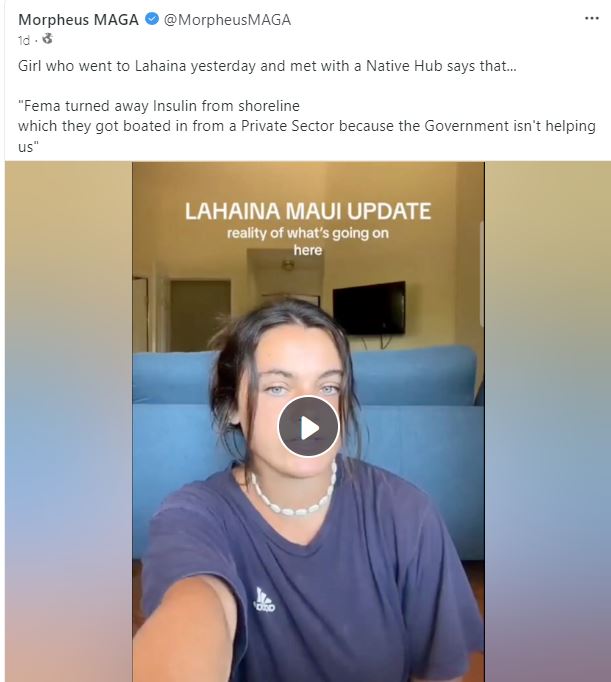This screenshot has height=682, width=611.
Task: Open Morpheus MAGA's profile name
Action: (x=78, y=19)
